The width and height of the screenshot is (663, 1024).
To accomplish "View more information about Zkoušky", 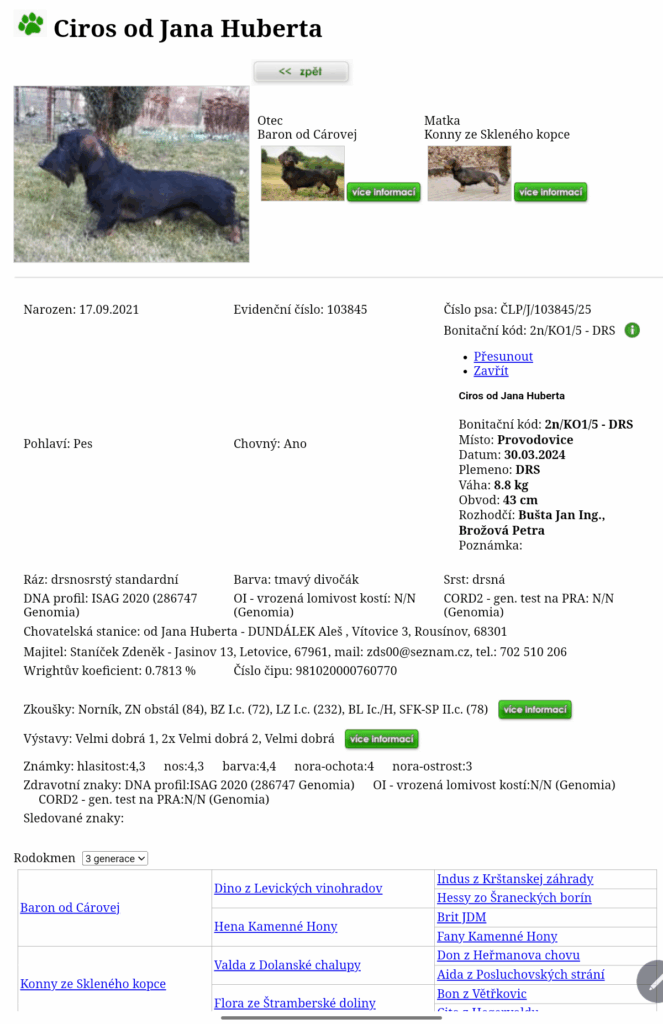I will click(x=534, y=709).
